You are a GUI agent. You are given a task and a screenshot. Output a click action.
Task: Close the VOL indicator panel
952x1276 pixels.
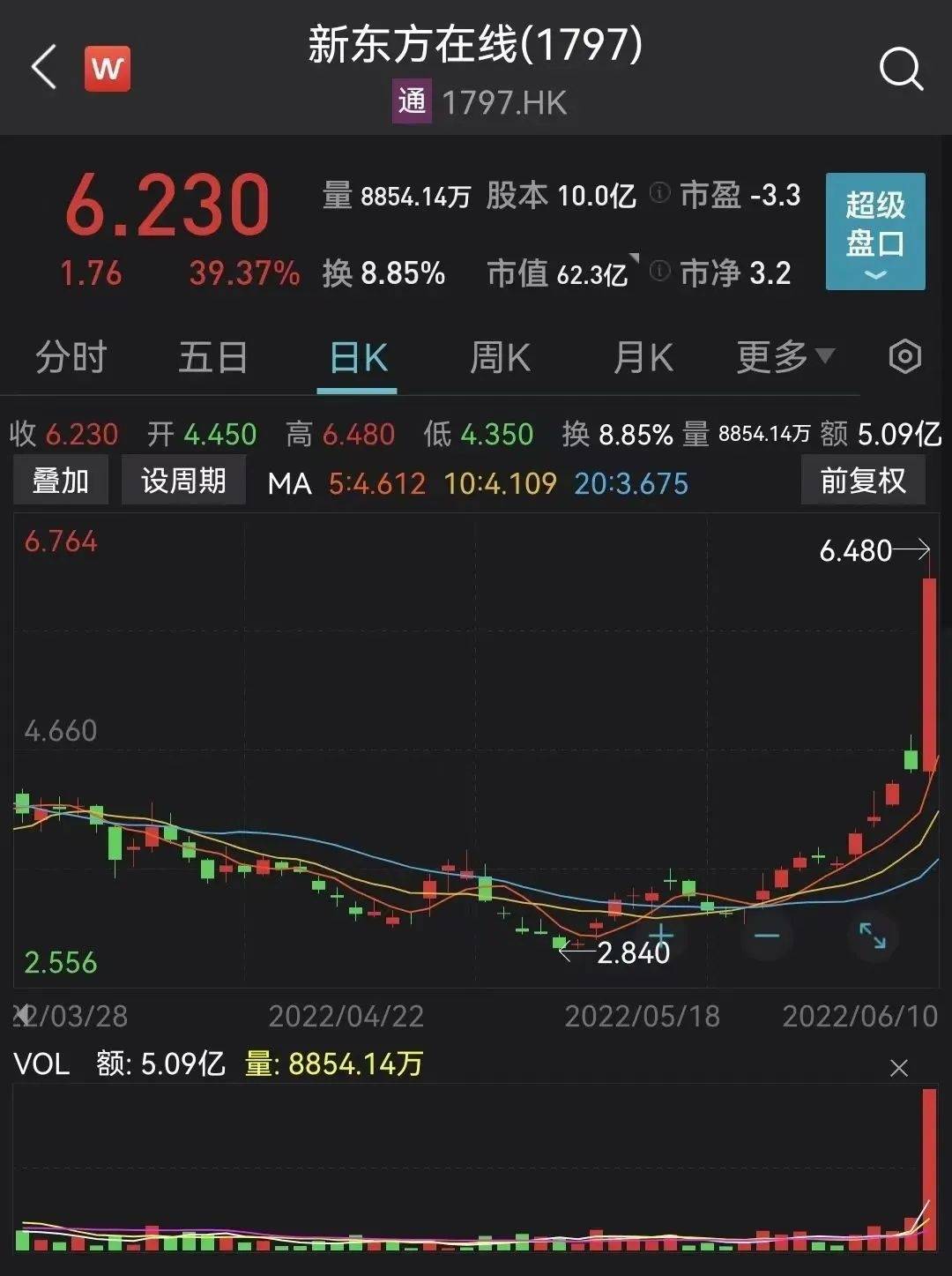click(x=899, y=1069)
